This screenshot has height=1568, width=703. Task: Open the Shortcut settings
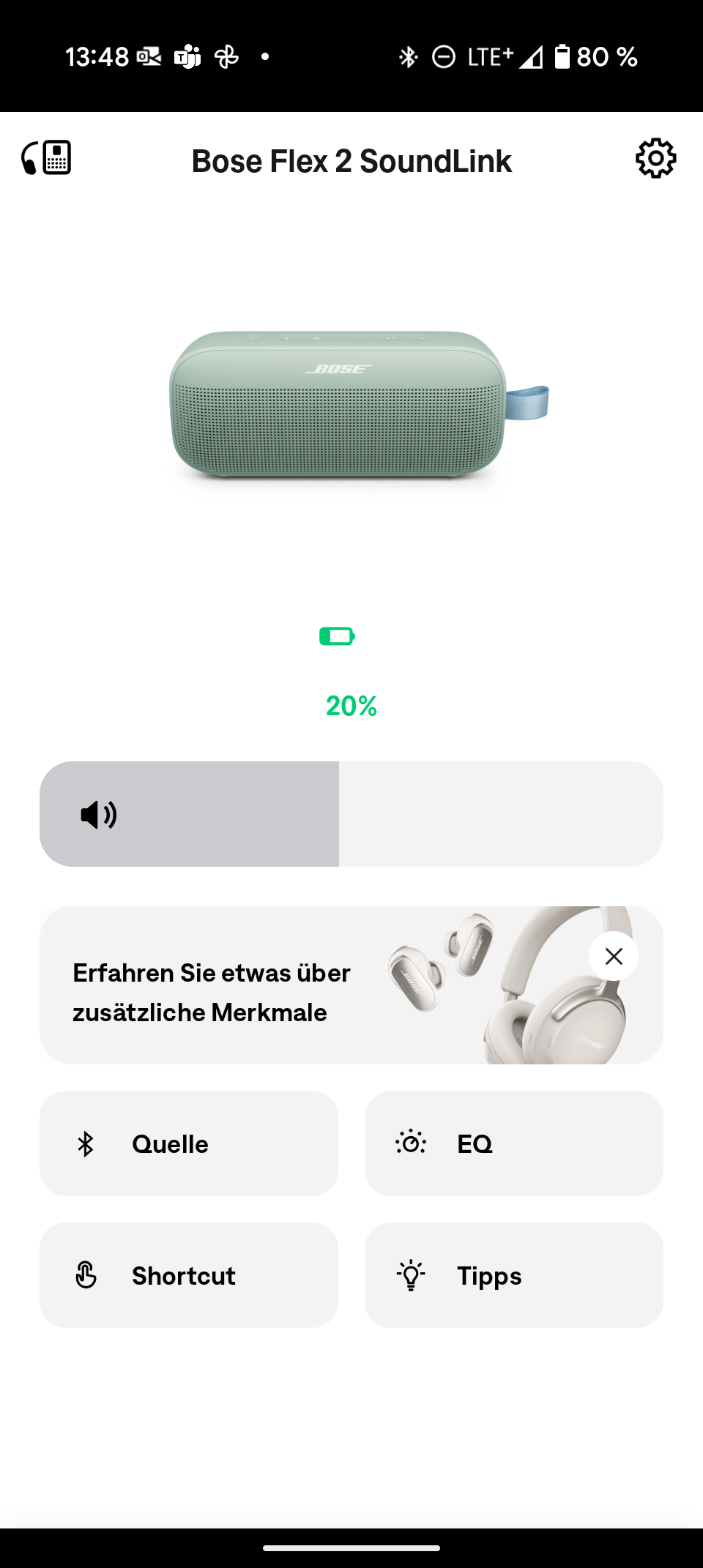click(189, 1275)
